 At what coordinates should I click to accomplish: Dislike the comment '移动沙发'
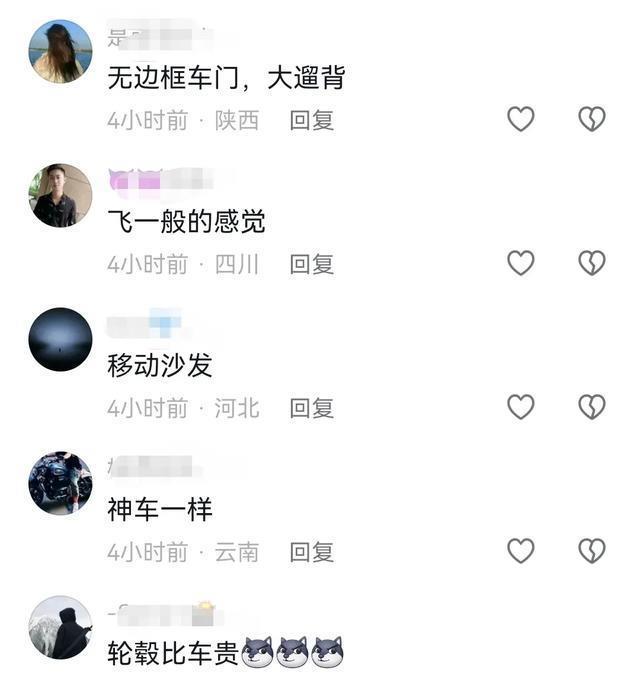592,407
